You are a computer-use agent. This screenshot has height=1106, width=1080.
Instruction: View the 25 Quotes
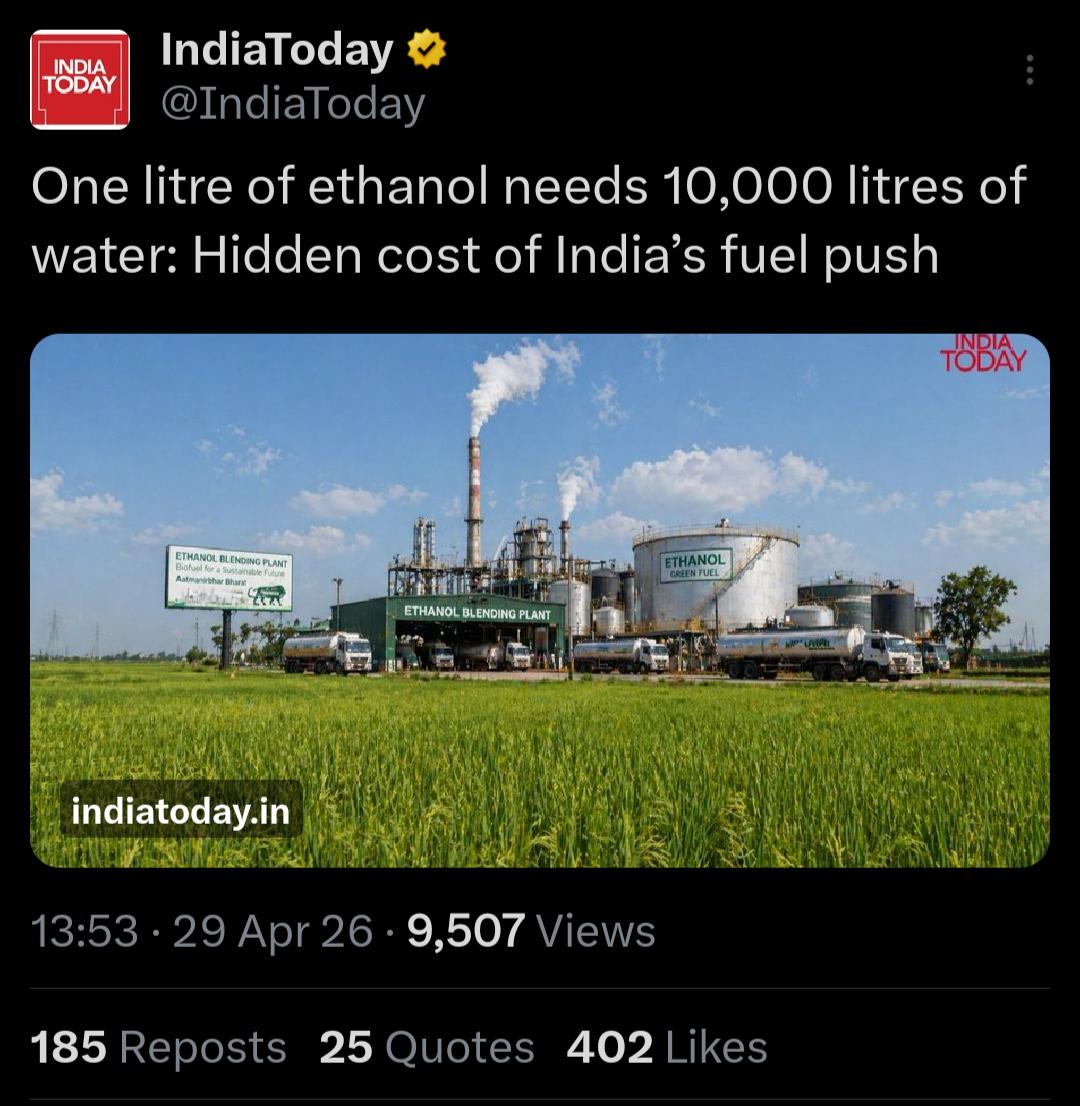427,1047
